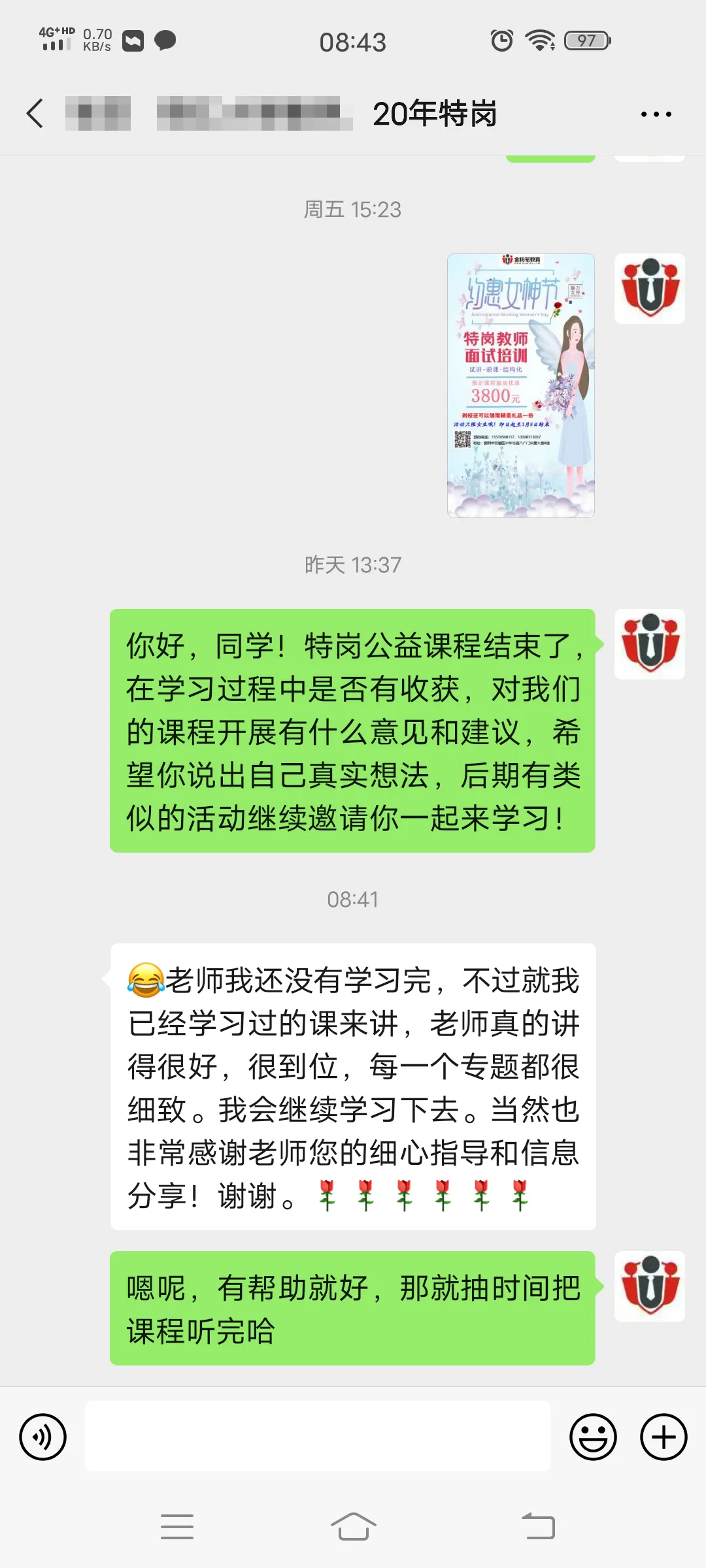Open the system recent apps menu
Screen dimensions: 706x1568
click(x=176, y=1527)
